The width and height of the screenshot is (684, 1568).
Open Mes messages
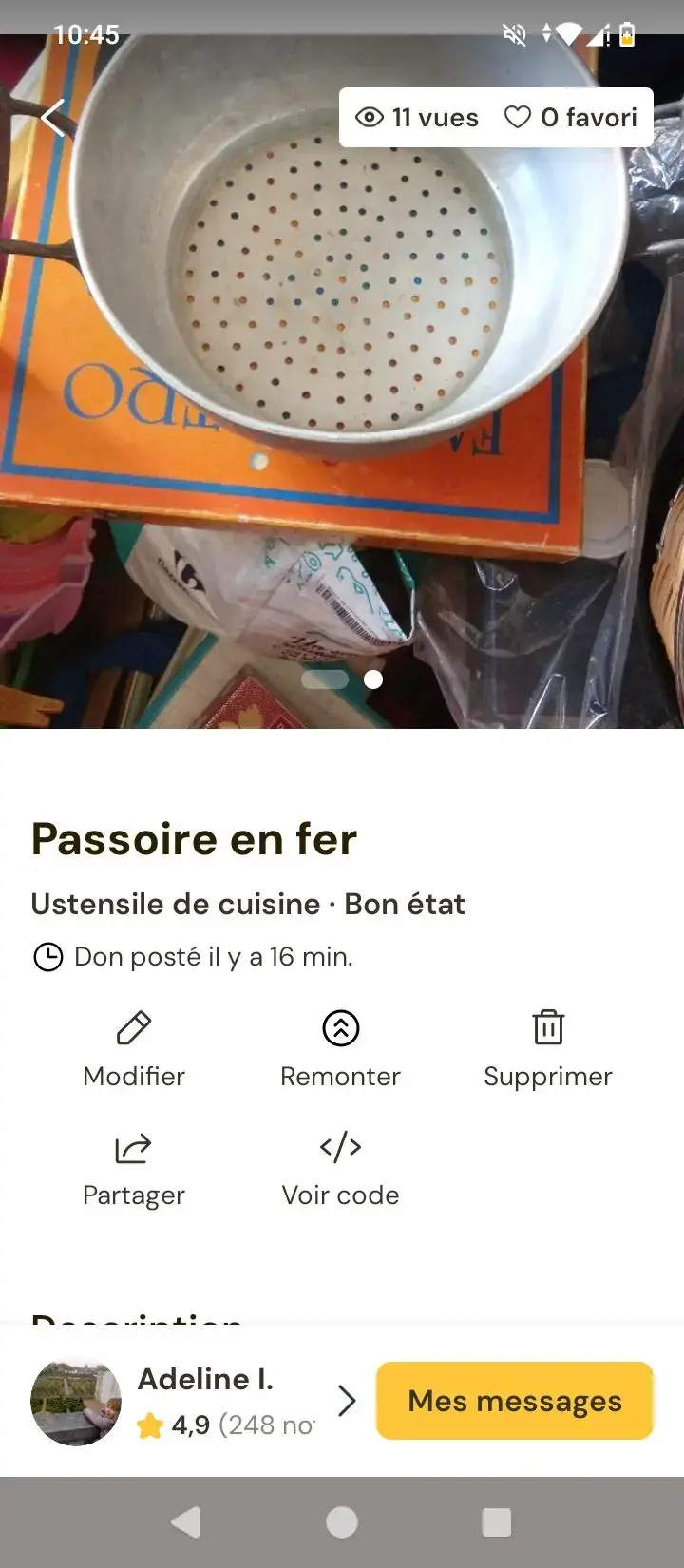(x=514, y=1401)
